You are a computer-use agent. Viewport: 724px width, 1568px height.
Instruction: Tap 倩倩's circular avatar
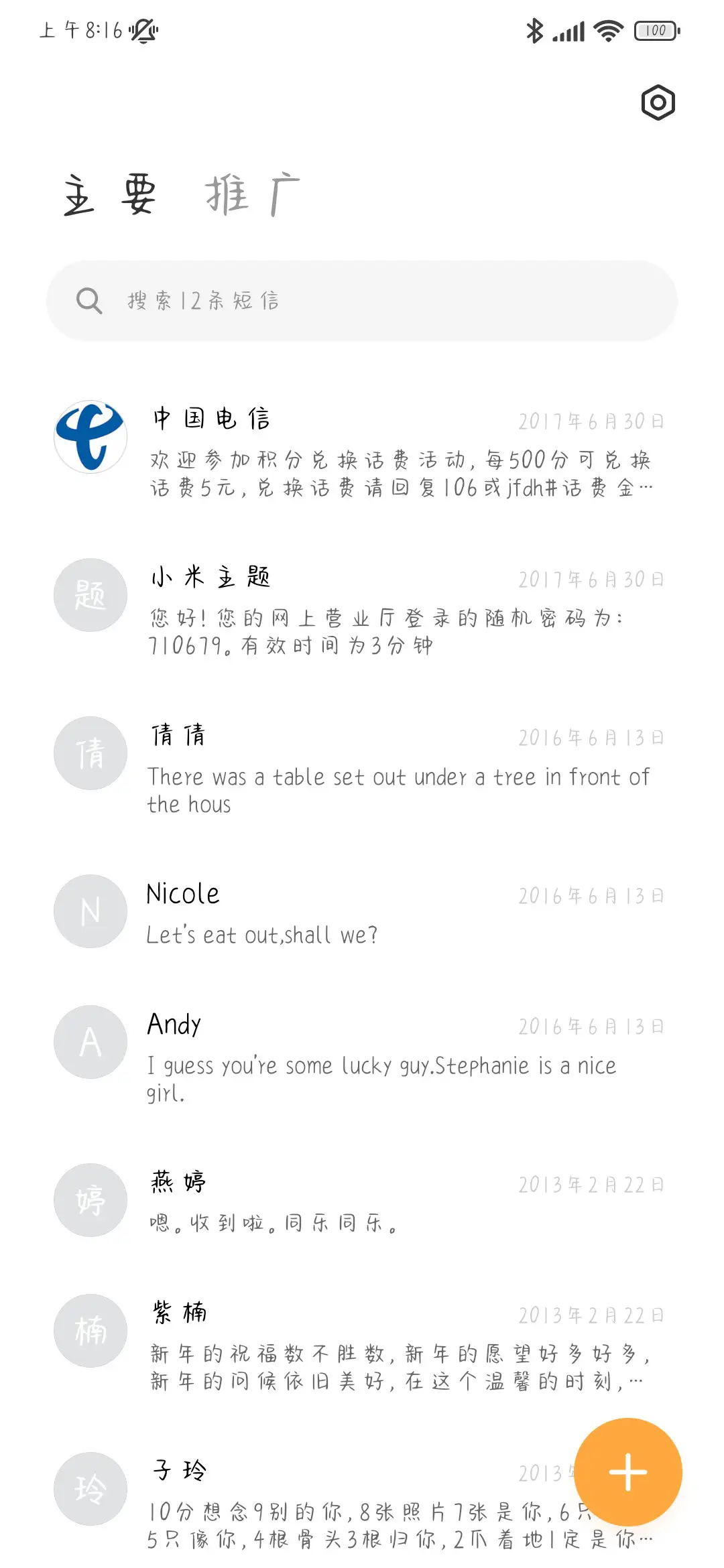90,753
